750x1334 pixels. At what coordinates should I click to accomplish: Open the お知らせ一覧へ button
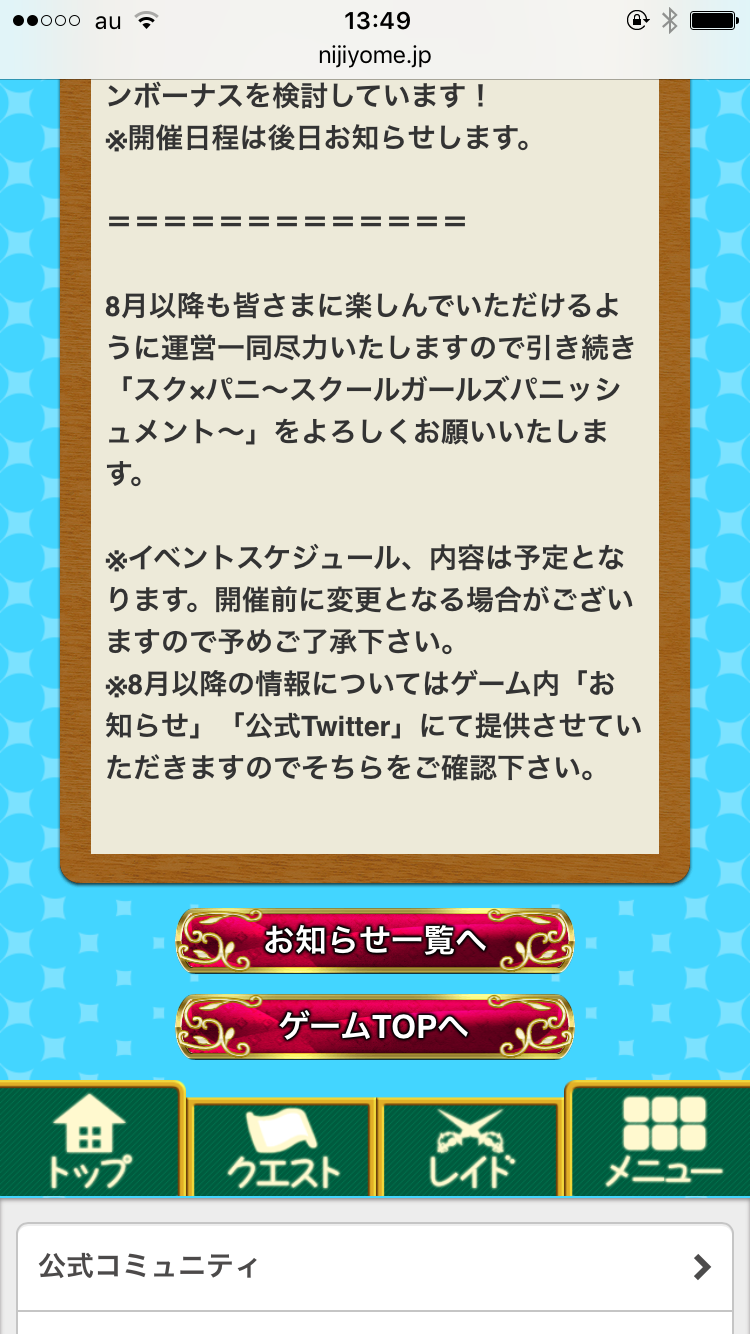coord(375,940)
